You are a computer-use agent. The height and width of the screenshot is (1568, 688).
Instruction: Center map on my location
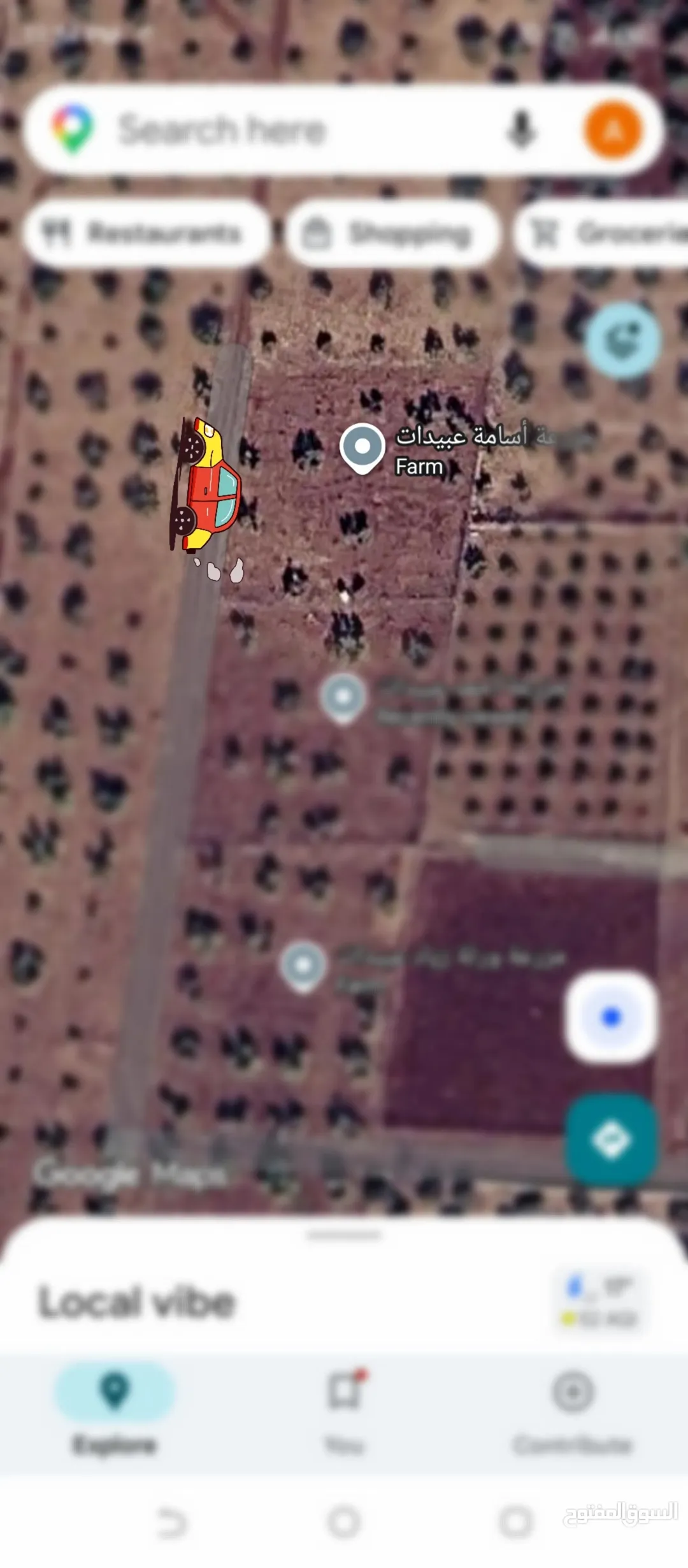(x=612, y=1017)
